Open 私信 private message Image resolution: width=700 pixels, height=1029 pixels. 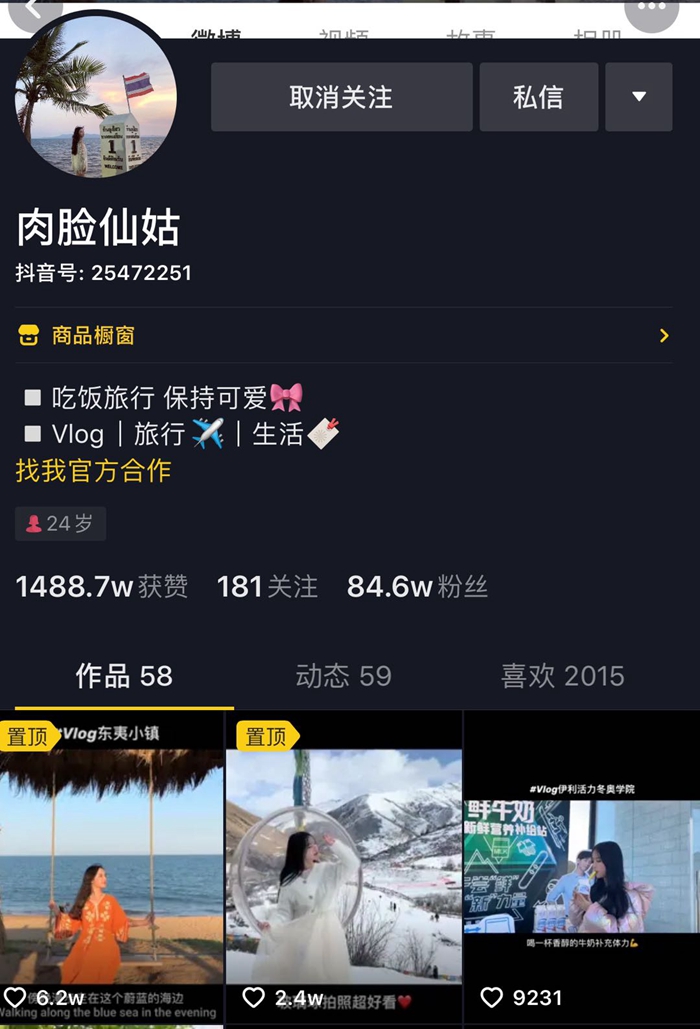(538, 97)
